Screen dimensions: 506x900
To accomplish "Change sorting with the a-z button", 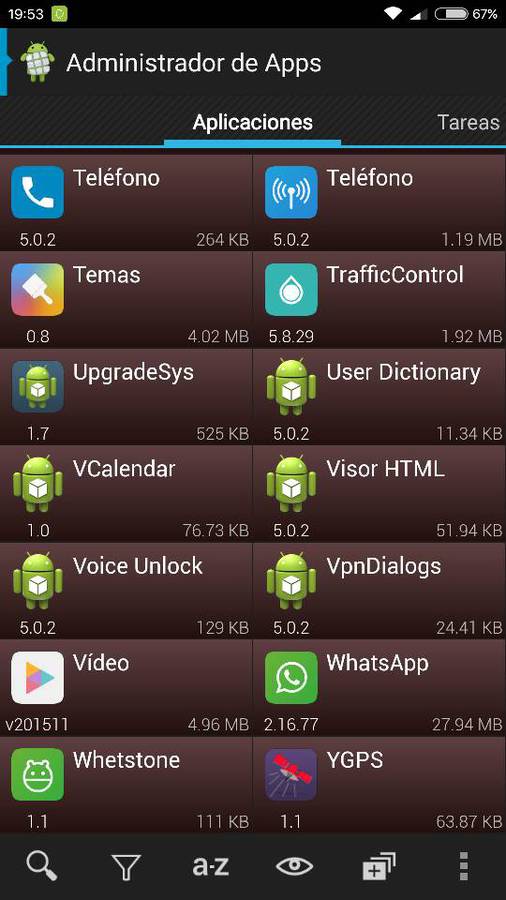I will point(211,866).
